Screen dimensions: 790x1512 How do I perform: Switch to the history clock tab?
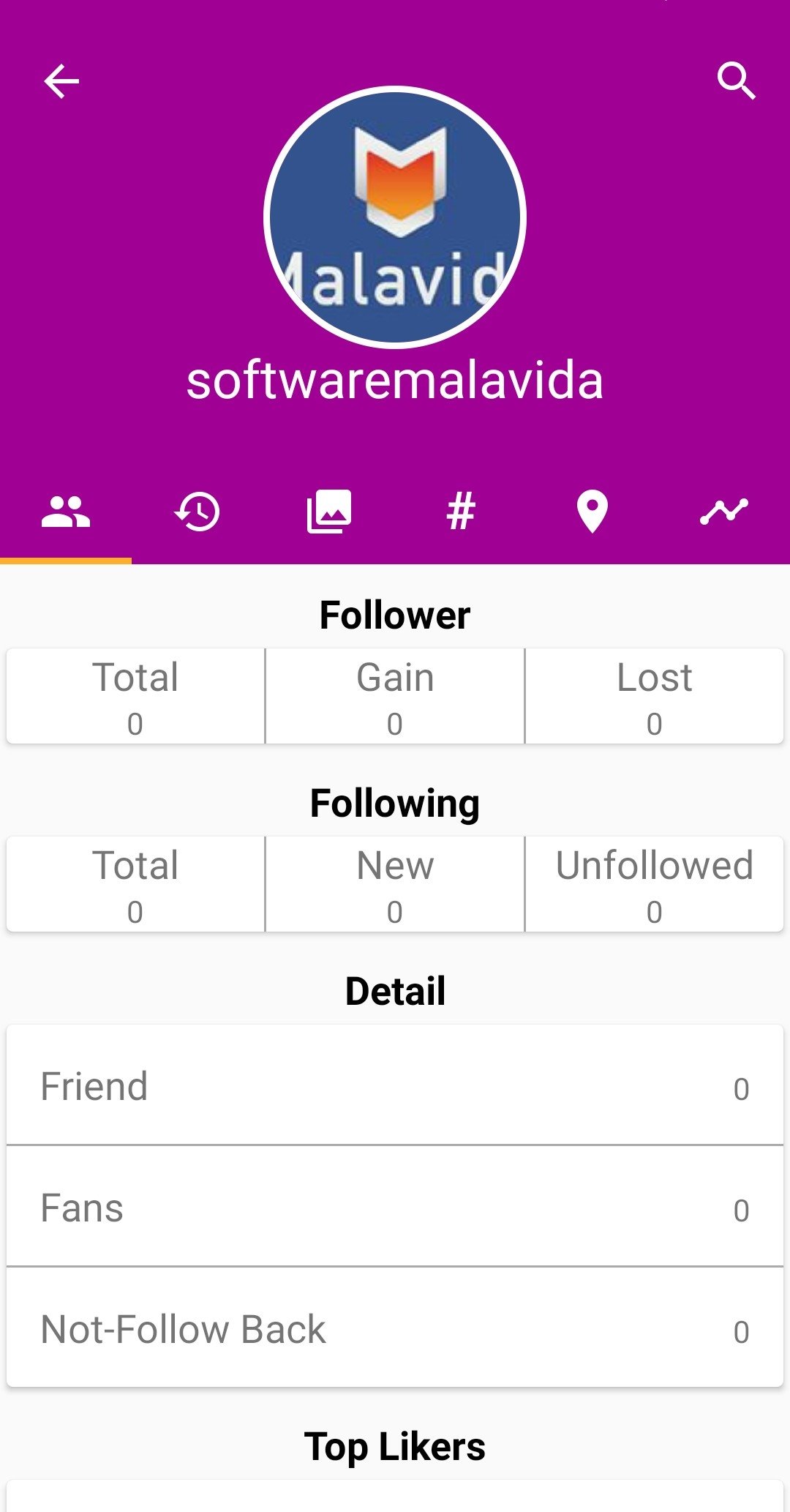197,512
